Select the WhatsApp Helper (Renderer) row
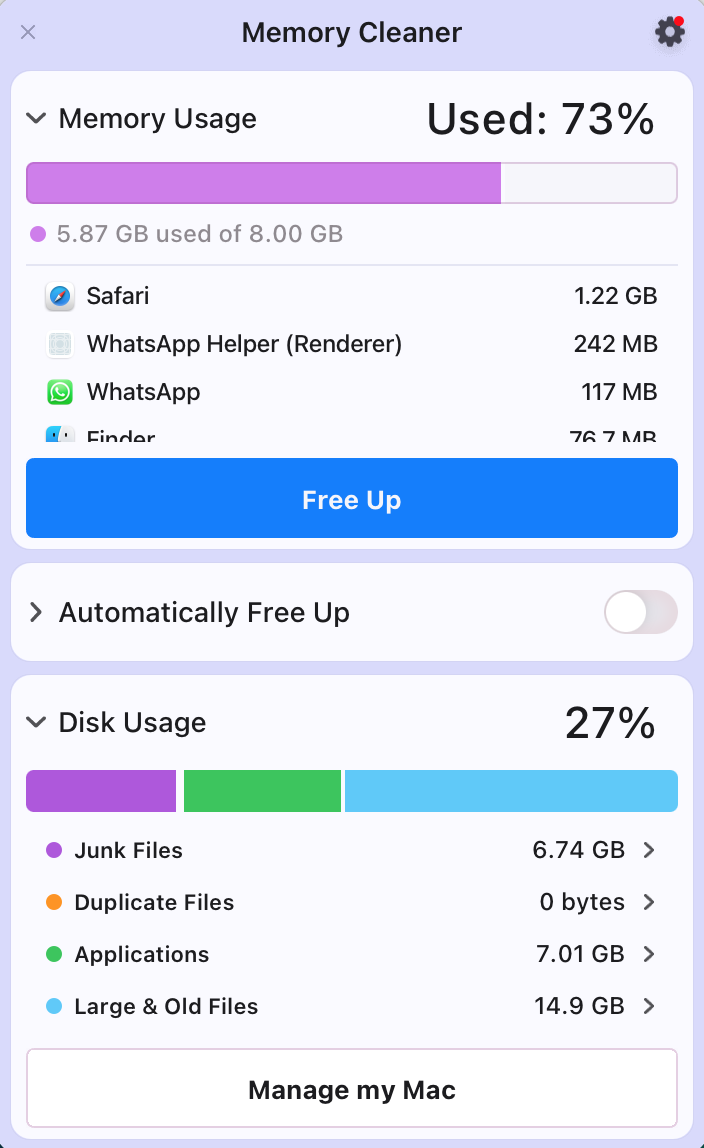This screenshot has height=1148, width=704. pyautogui.click(x=351, y=344)
